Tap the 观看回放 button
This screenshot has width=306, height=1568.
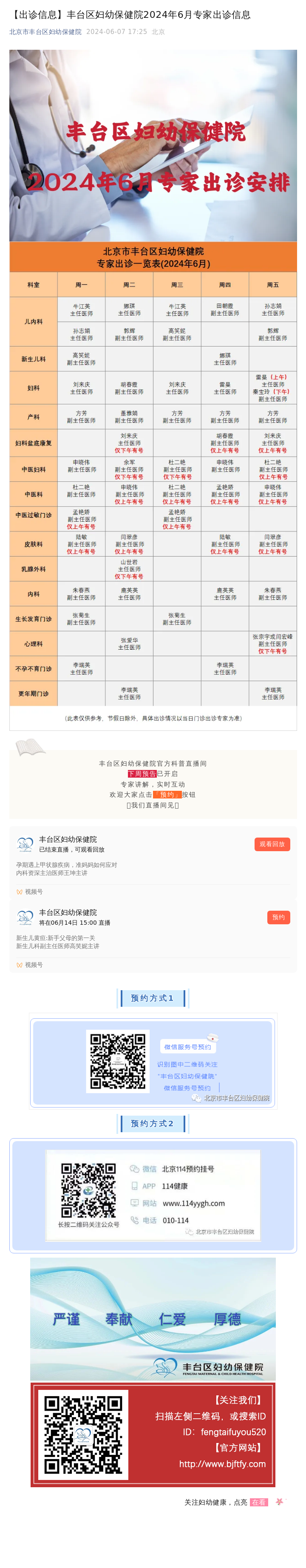271,844
